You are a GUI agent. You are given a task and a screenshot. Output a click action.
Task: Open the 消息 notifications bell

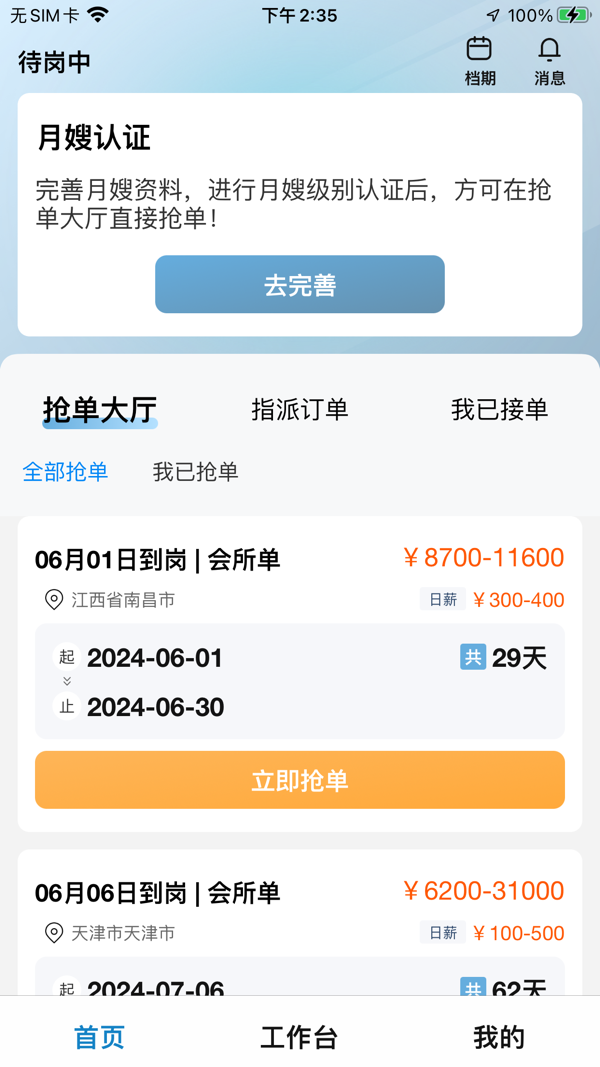click(x=549, y=60)
